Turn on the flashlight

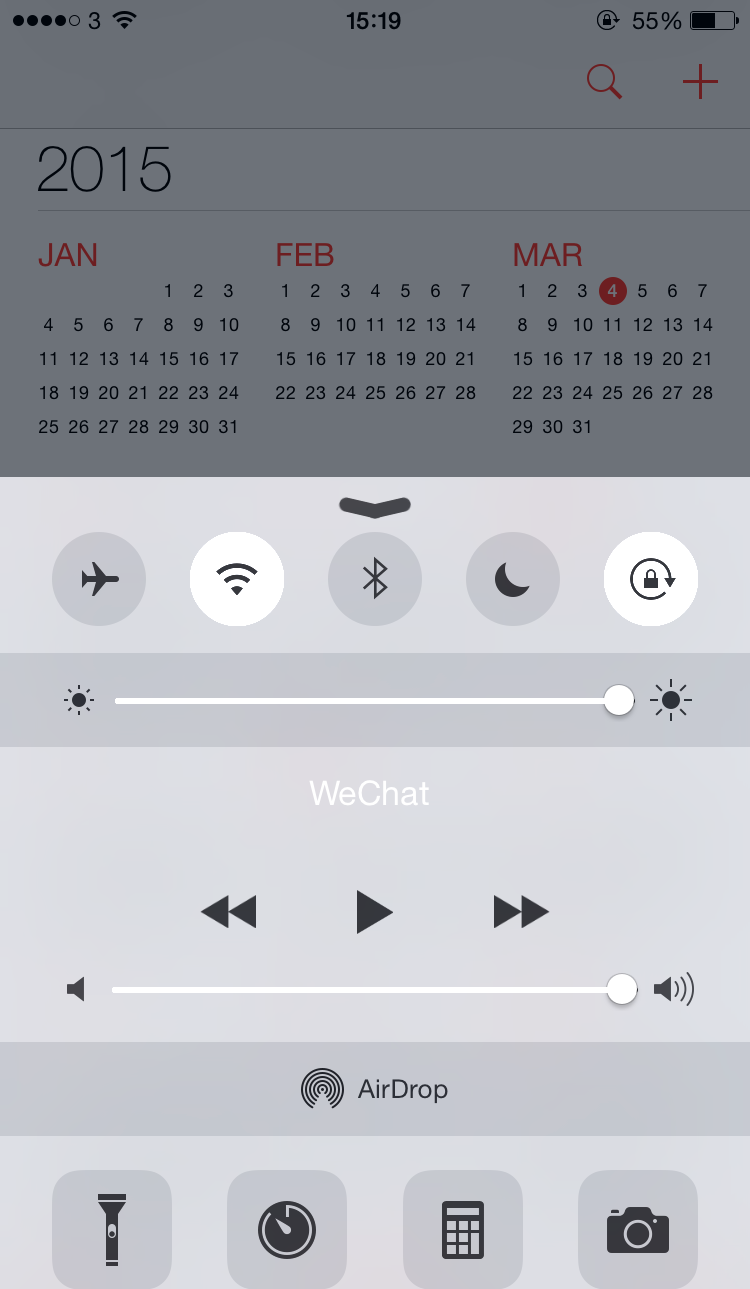[x=112, y=1229]
